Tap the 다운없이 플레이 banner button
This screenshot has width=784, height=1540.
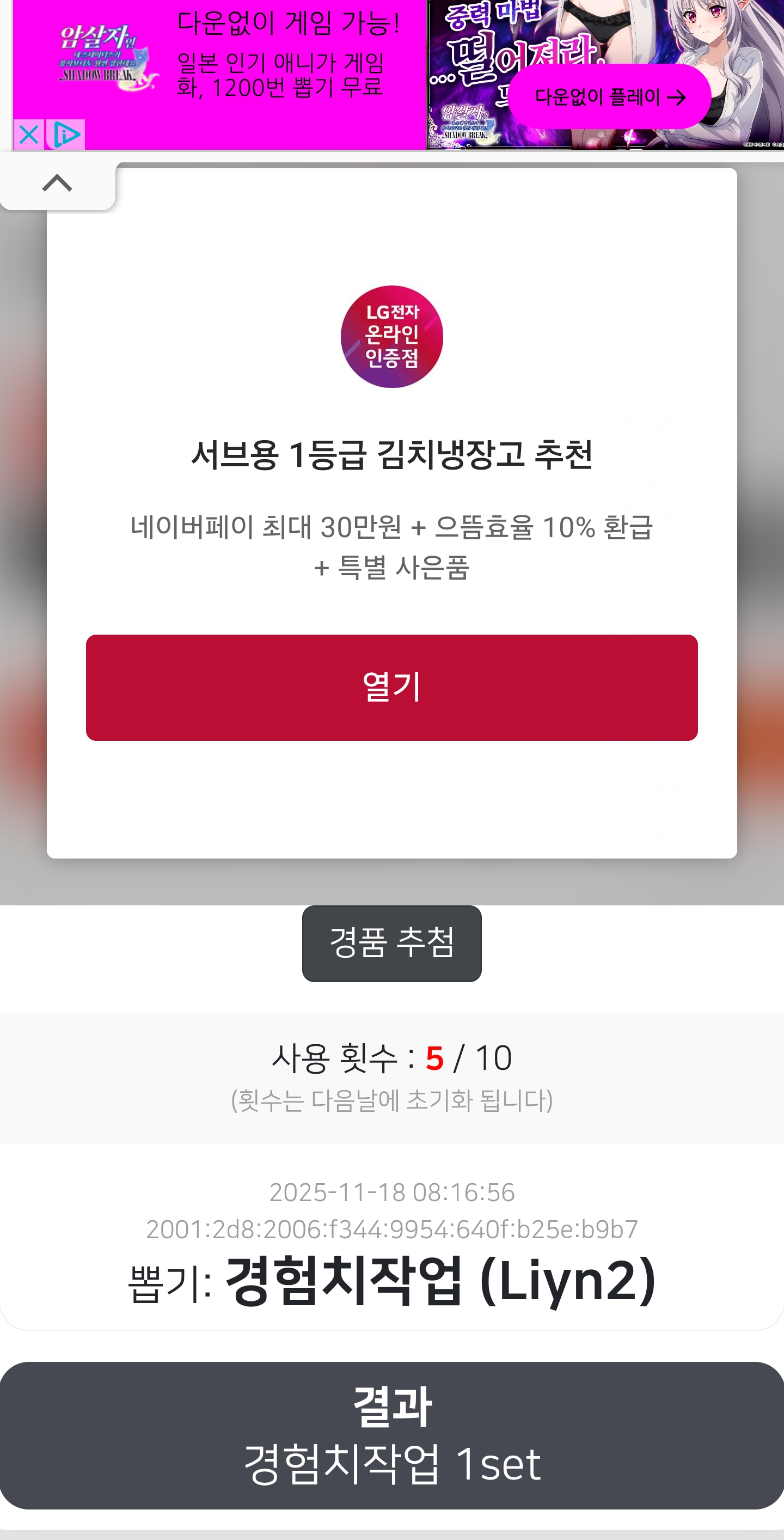tap(609, 97)
